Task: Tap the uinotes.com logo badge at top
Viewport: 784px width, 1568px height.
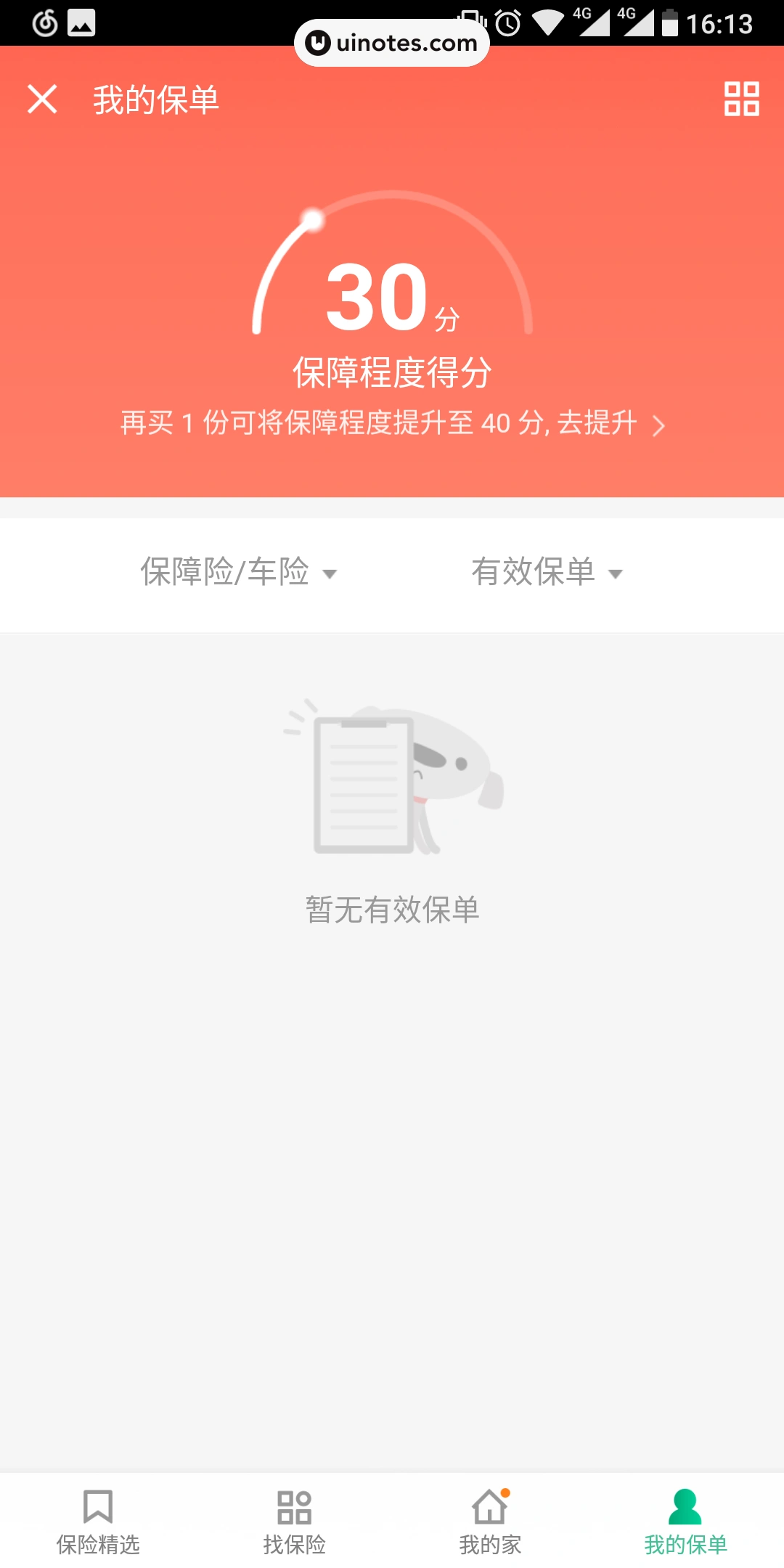Action: 392,41
